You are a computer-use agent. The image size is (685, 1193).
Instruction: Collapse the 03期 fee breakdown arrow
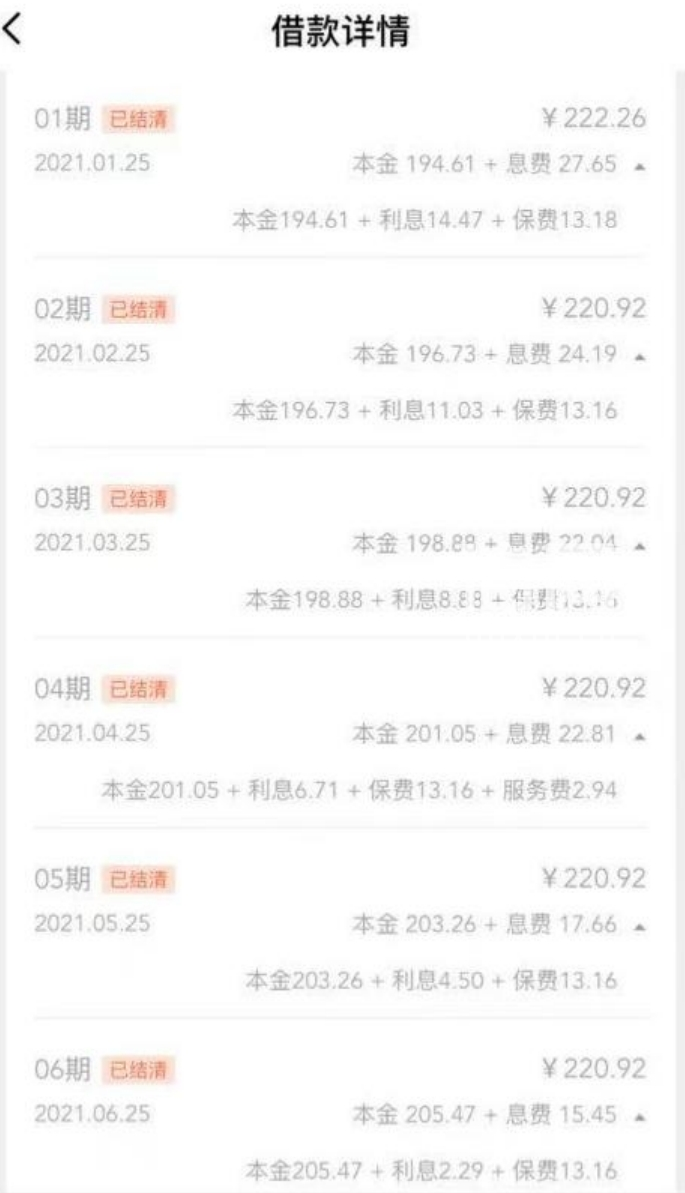tap(639, 546)
